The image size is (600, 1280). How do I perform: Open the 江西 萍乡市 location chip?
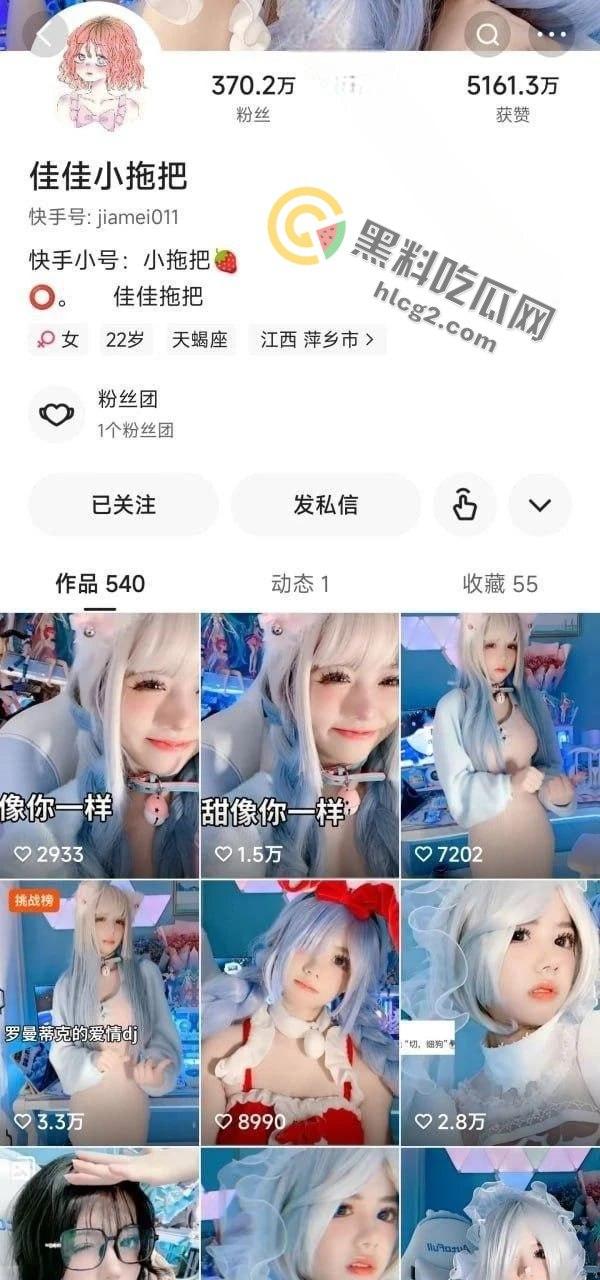[x=317, y=340]
